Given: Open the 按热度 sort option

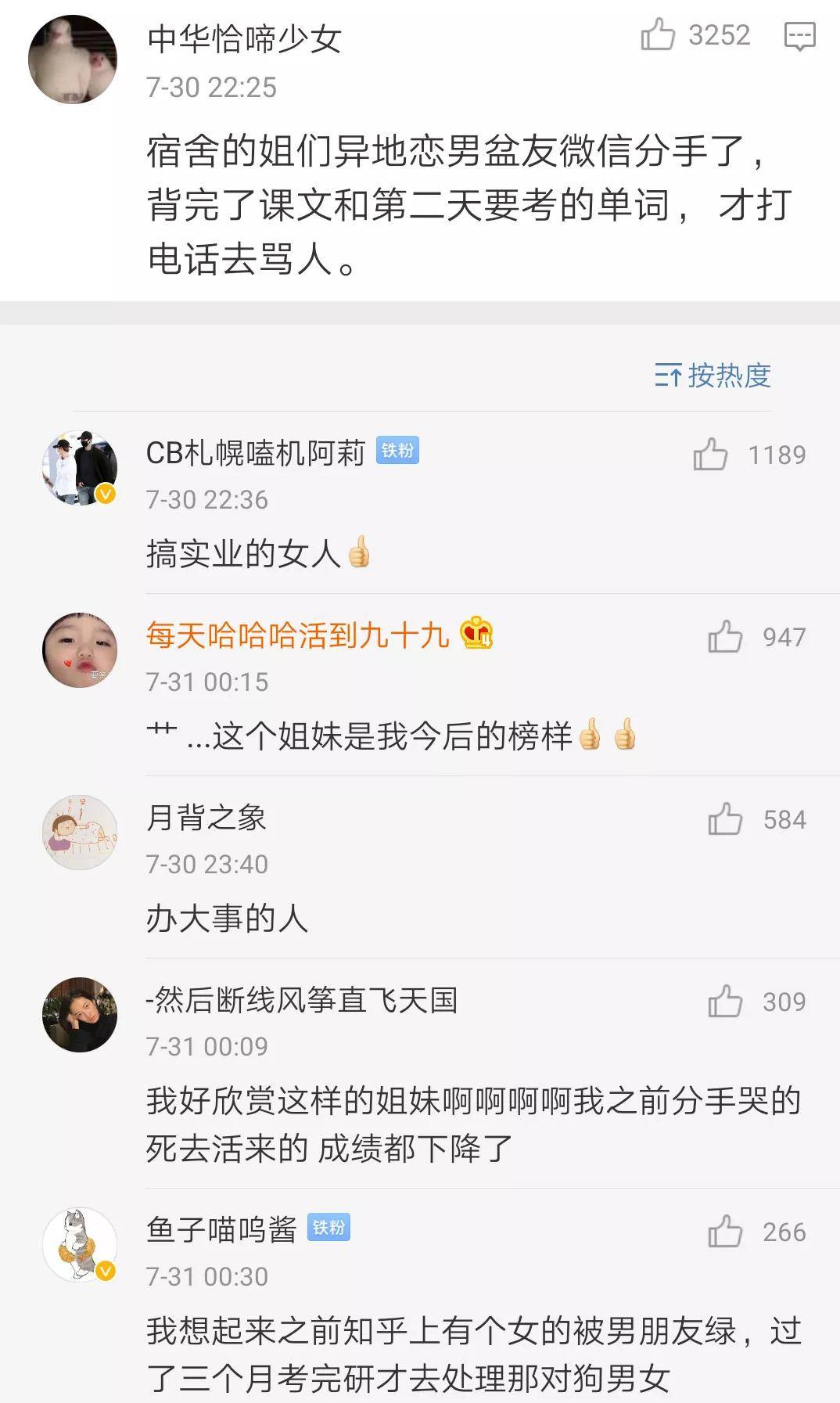Looking at the screenshot, I should [x=713, y=376].
